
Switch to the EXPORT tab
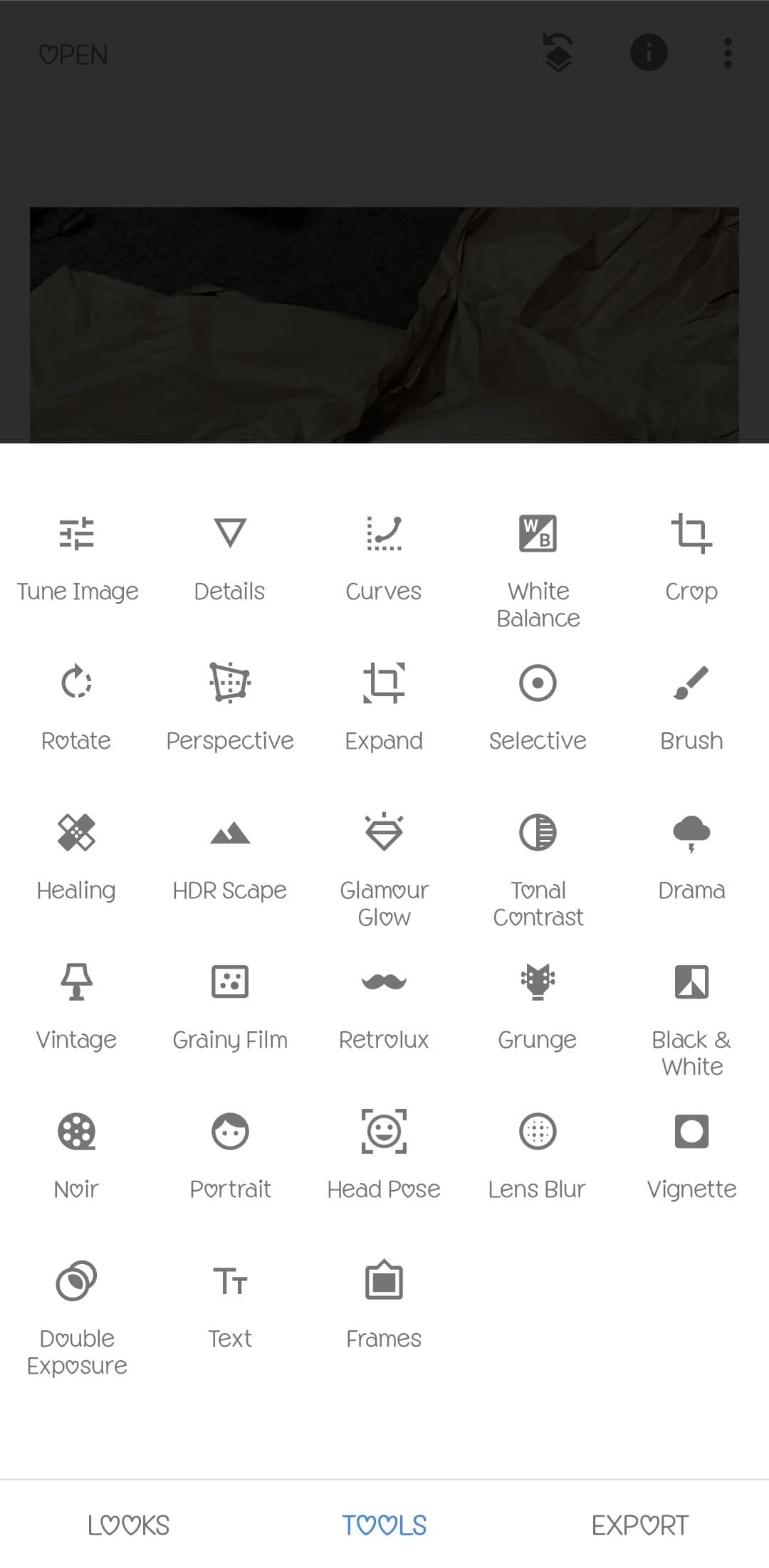[x=640, y=1525]
